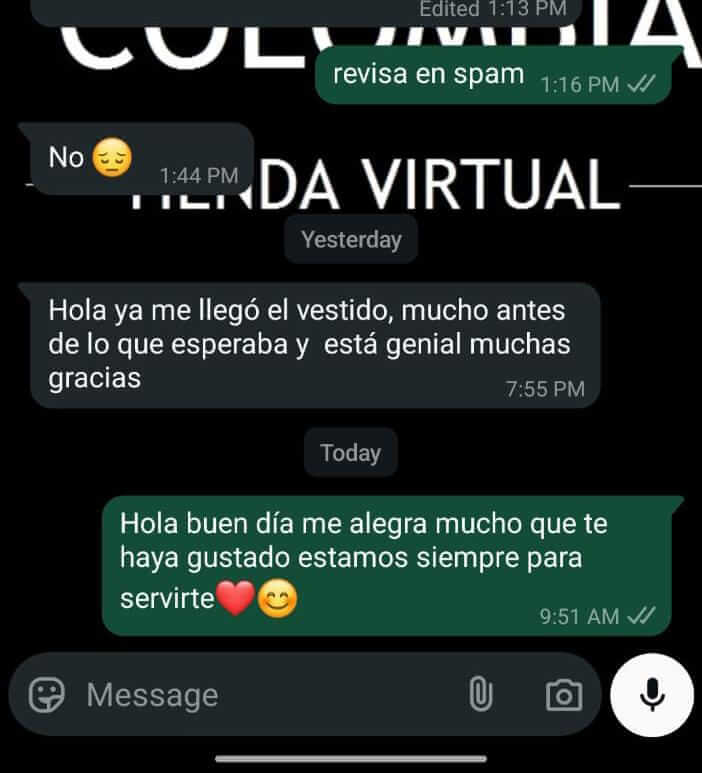This screenshot has height=773, width=702.
Task: Open the camera from message bar
Action: click(x=564, y=695)
